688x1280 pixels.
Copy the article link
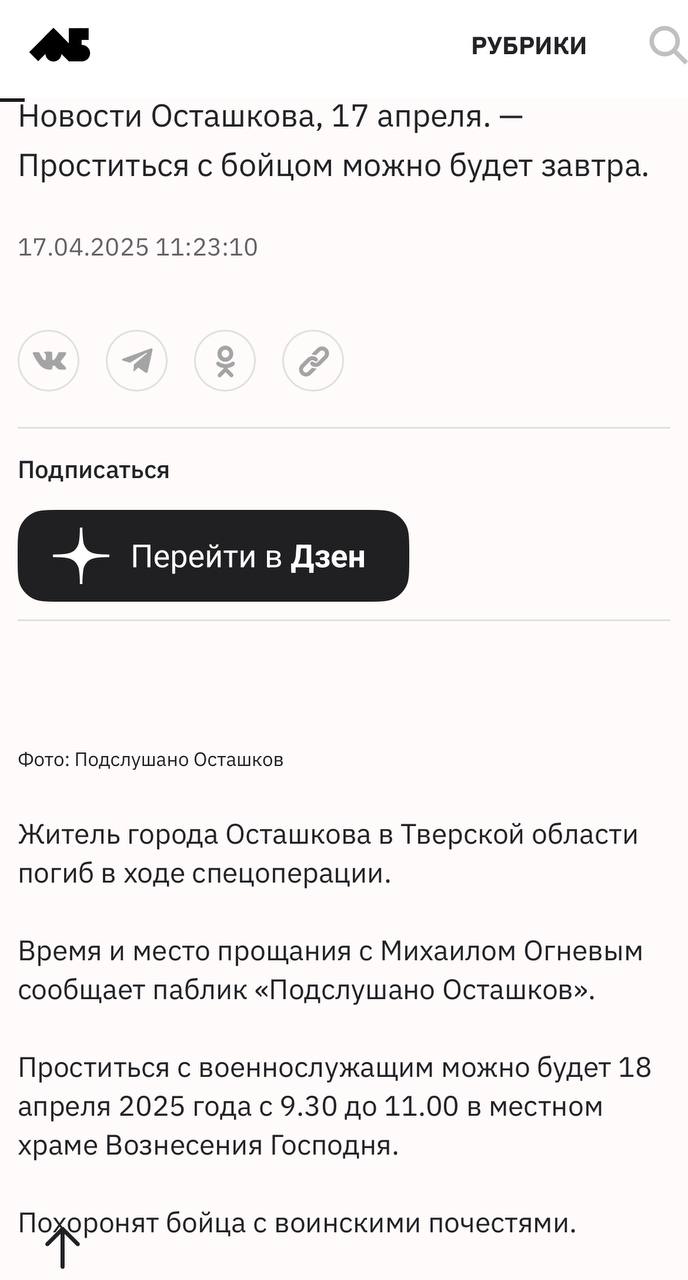point(313,360)
